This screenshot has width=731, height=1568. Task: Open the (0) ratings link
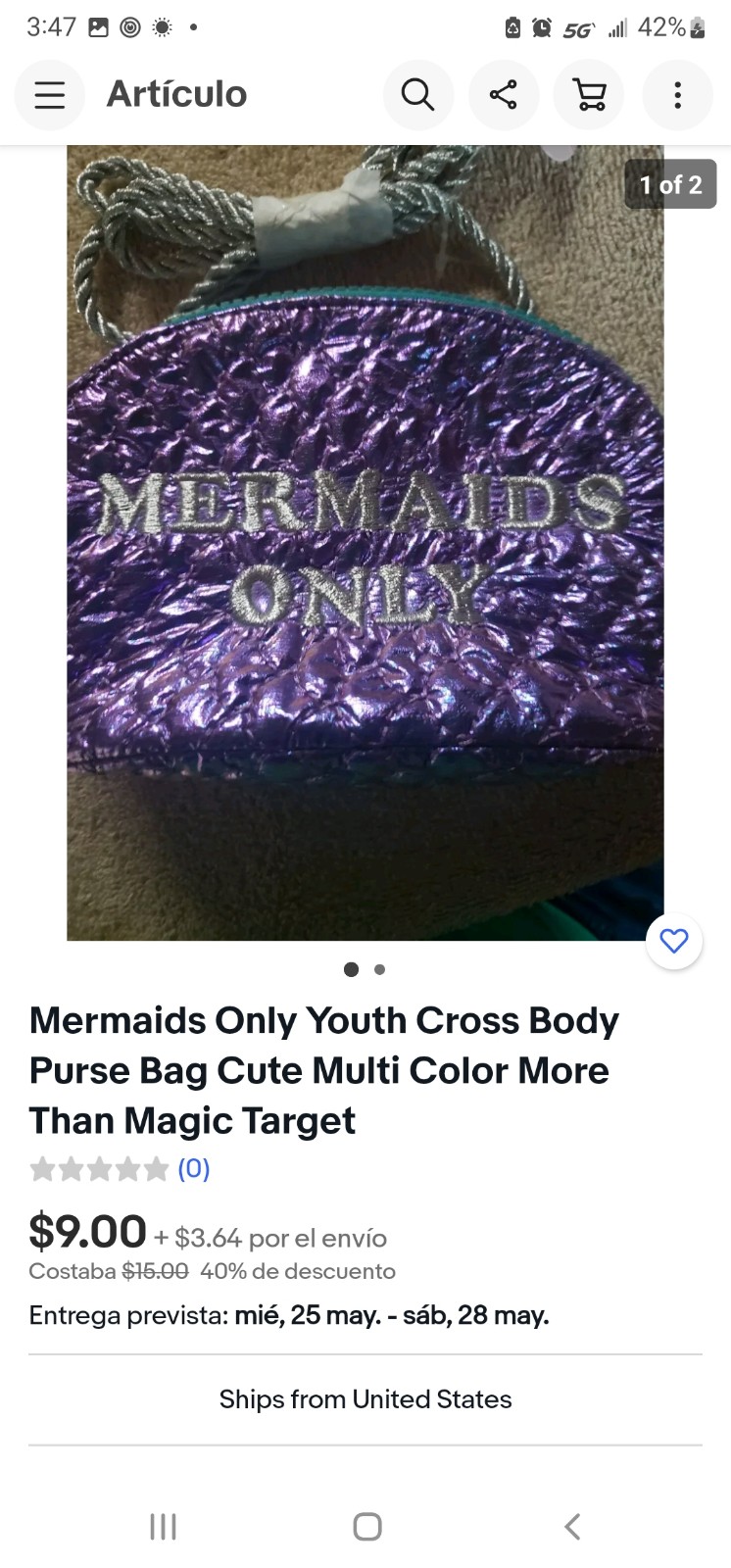click(194, 1168)
